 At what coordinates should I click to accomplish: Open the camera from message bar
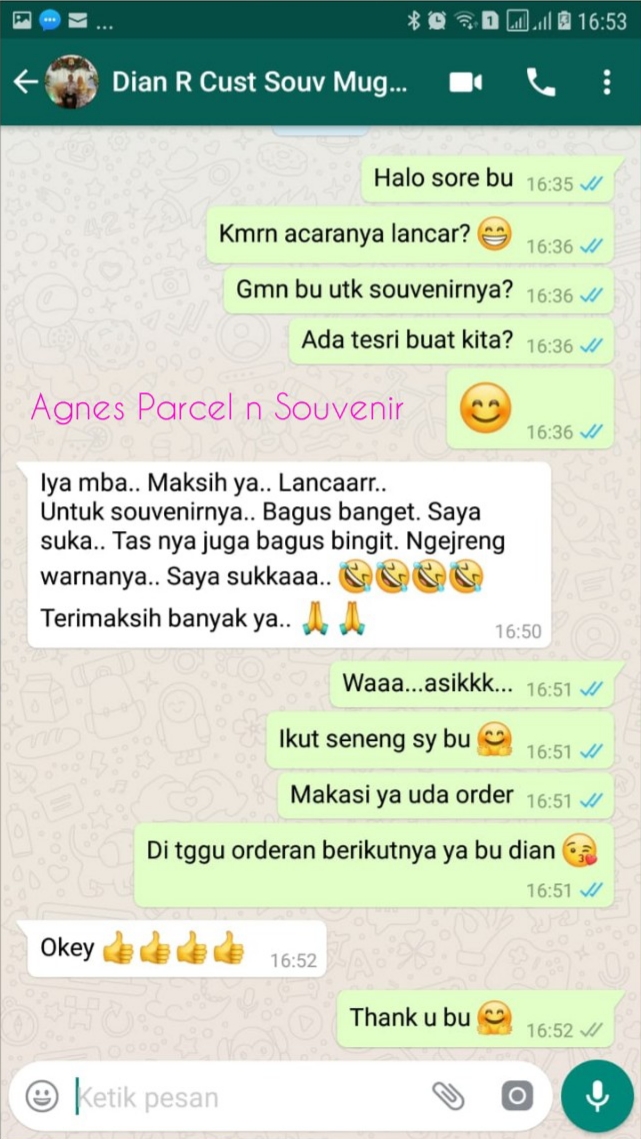[x=517, y=1095]
